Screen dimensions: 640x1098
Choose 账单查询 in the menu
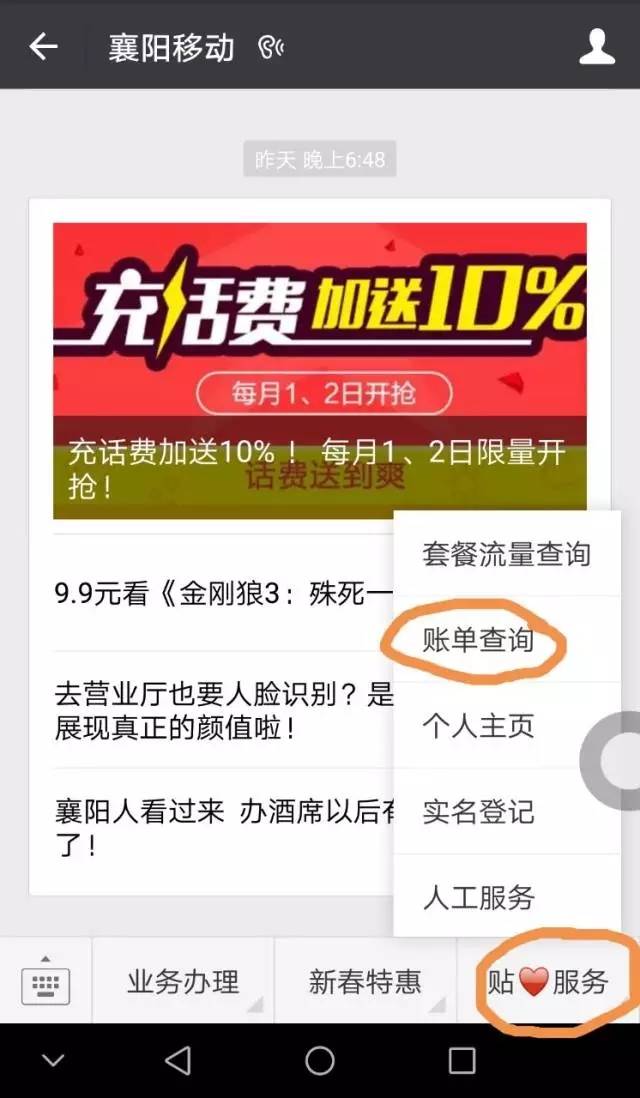pyautogui.click(x=478, y=640)
